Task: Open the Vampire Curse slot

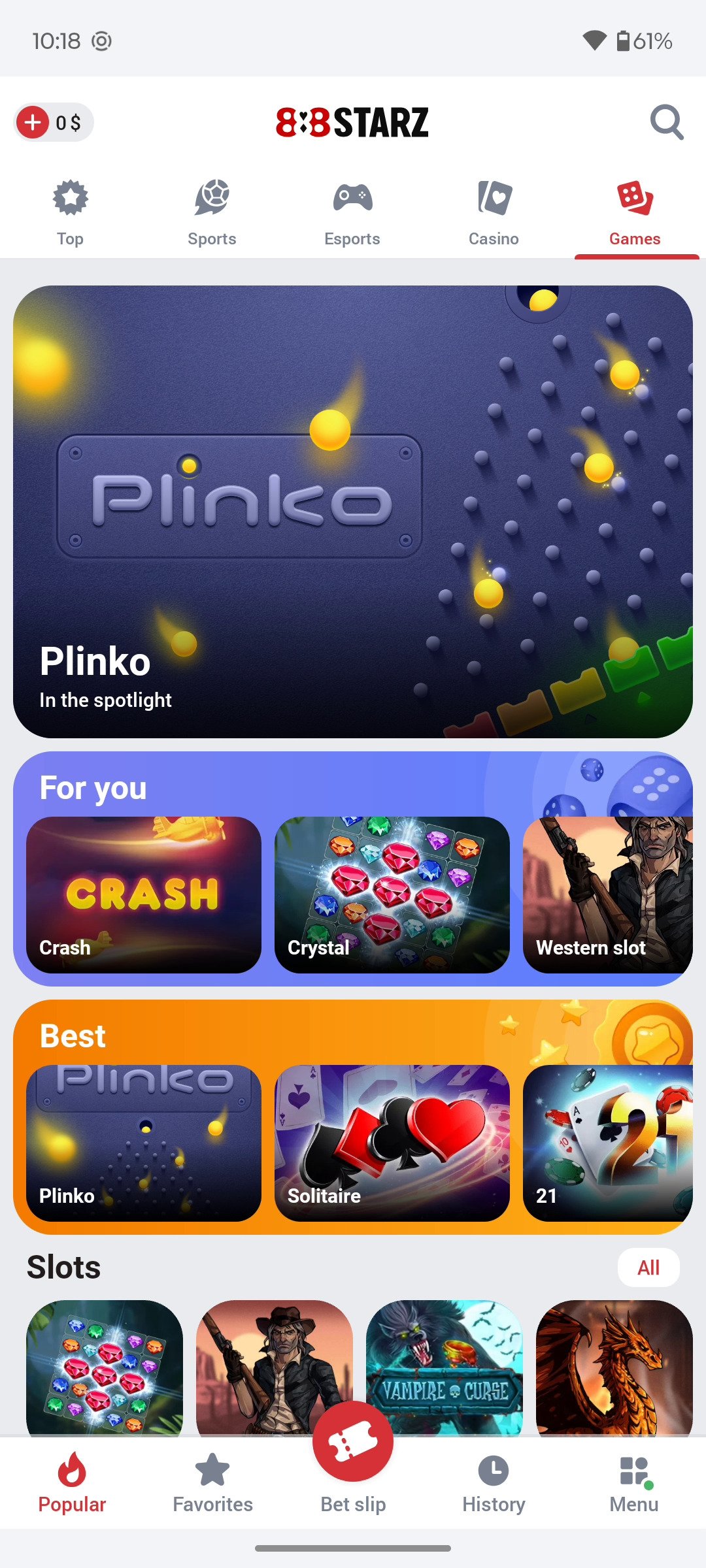Action: 445,1367
